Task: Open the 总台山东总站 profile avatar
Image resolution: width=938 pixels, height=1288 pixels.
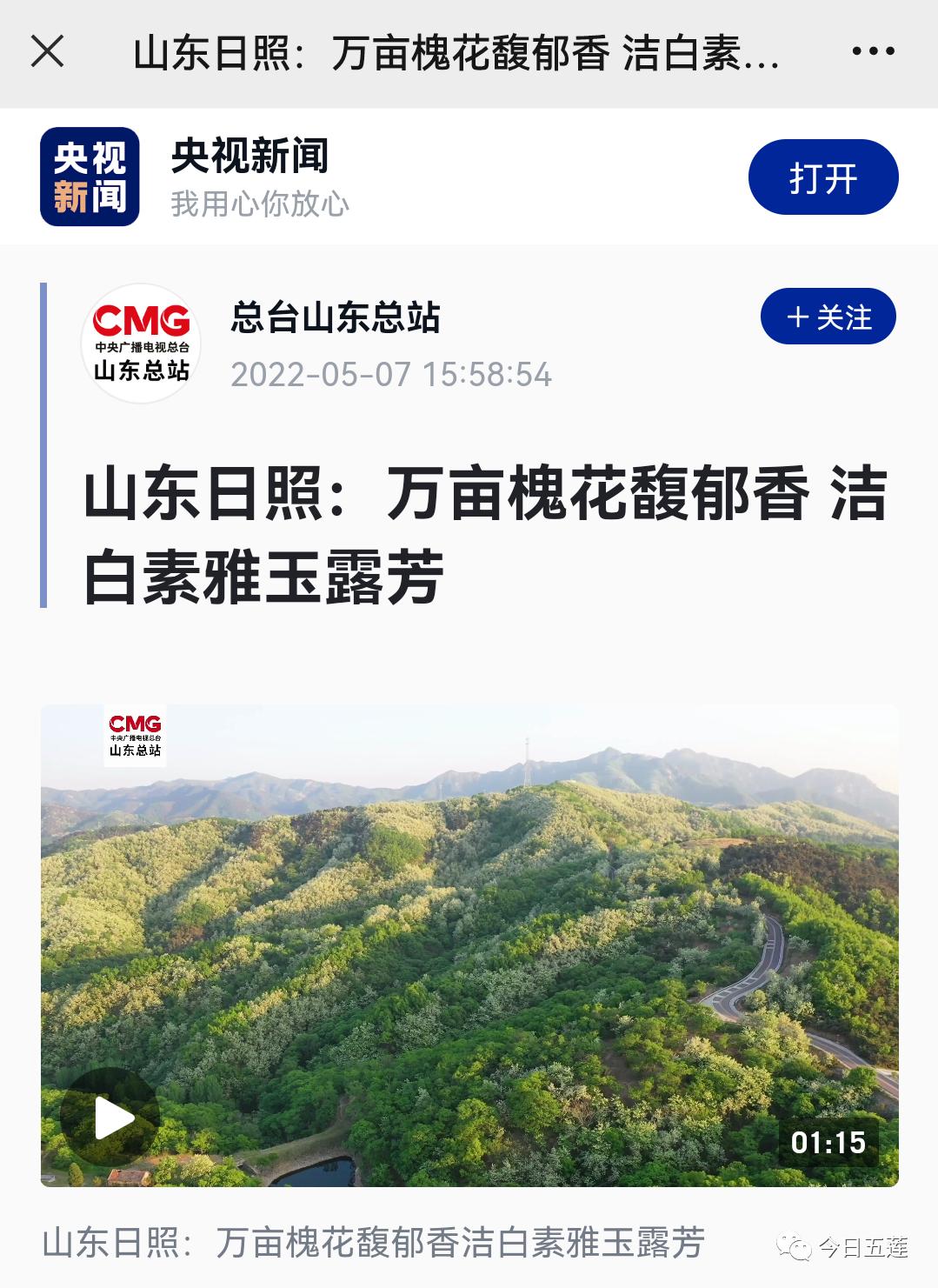Action: click(x=141, y=344)
